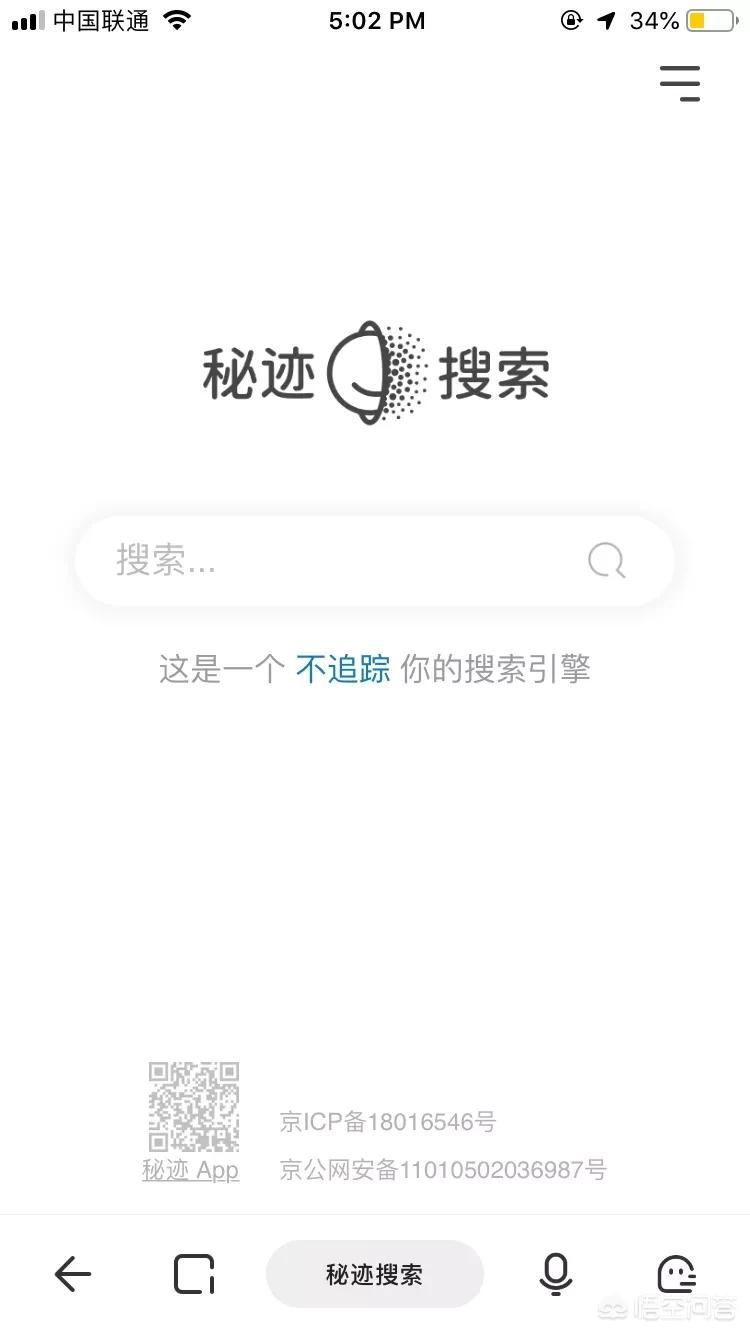Go back with the arrow button
This screenshot has height=1334, width=750.
point(73,1274)
